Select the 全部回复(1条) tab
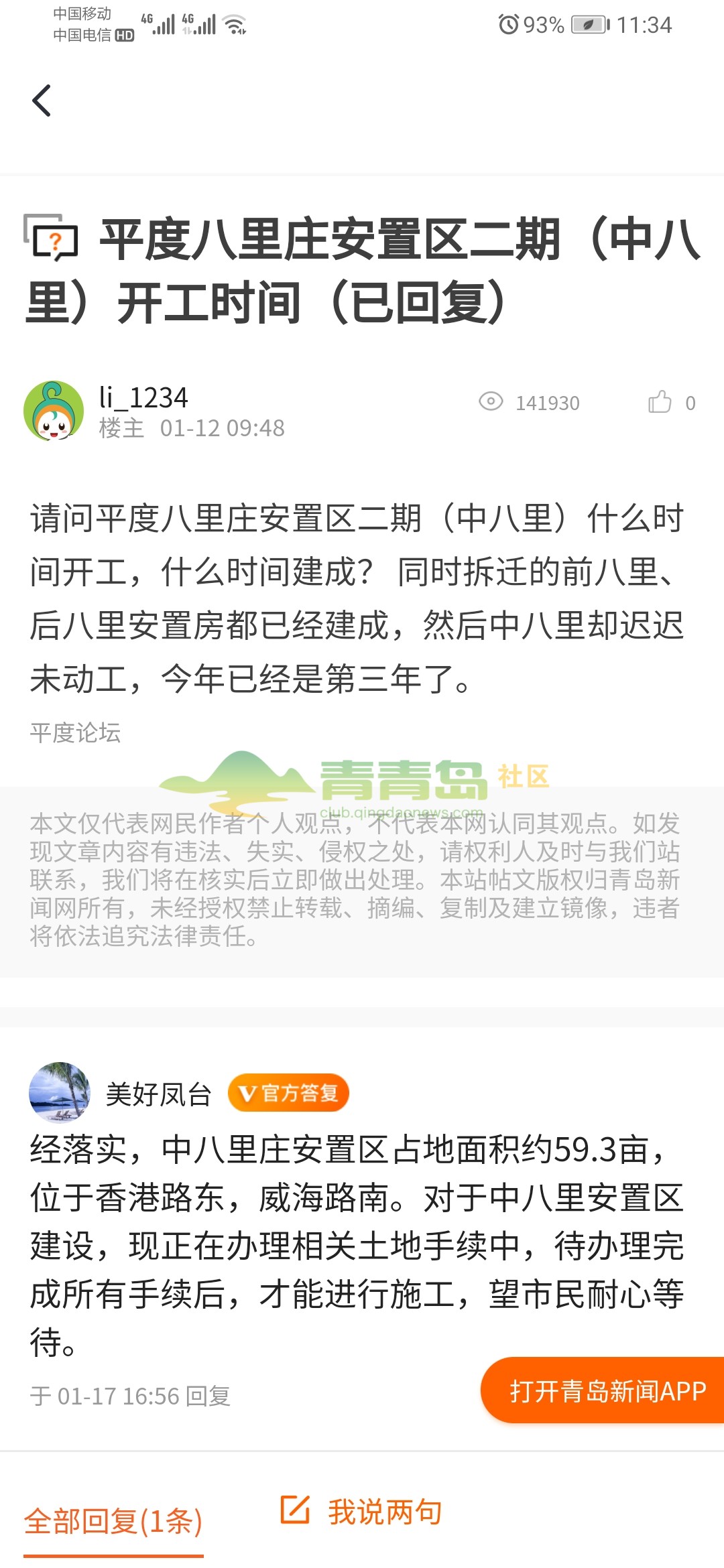The image size is (724, 1568). [x=113, y=1521]
